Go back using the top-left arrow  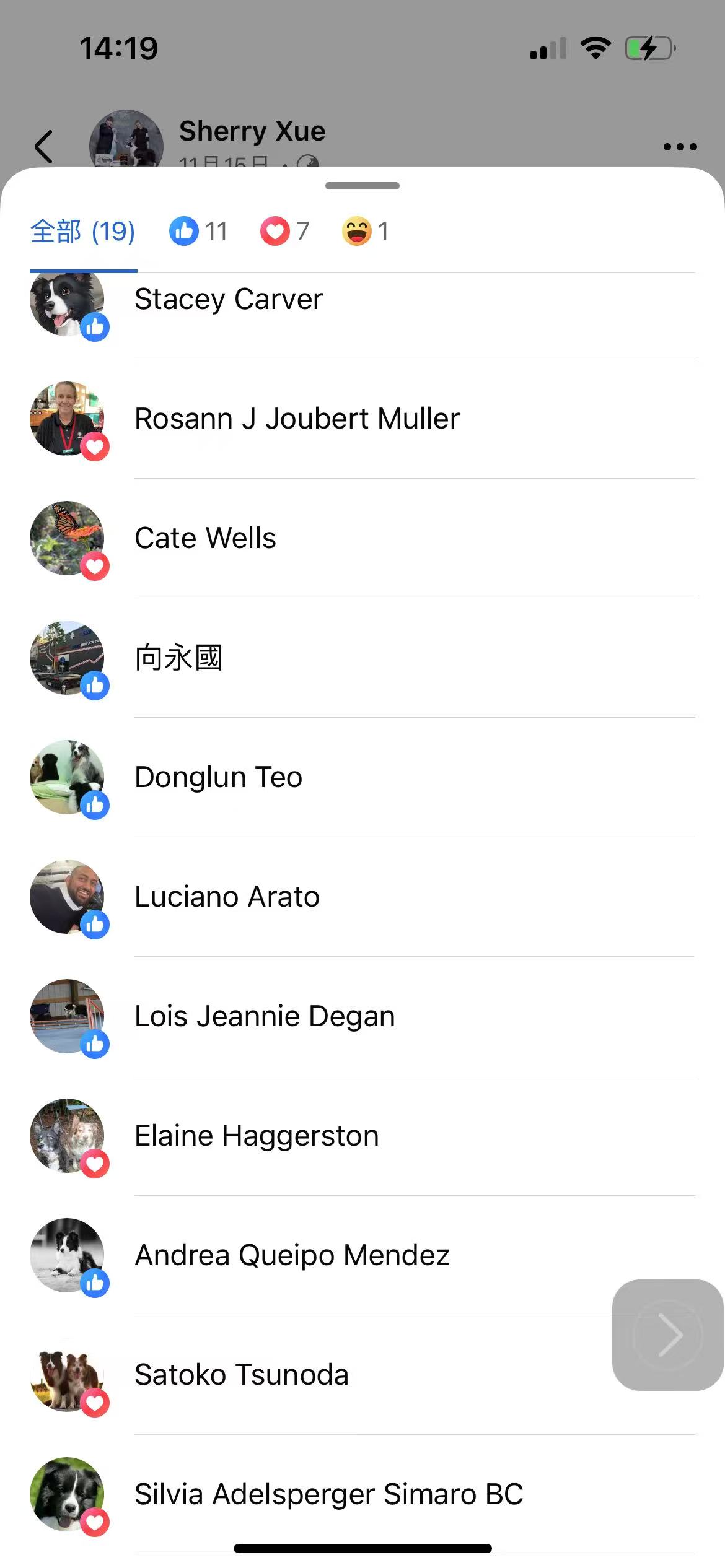[x=43, y=147]
